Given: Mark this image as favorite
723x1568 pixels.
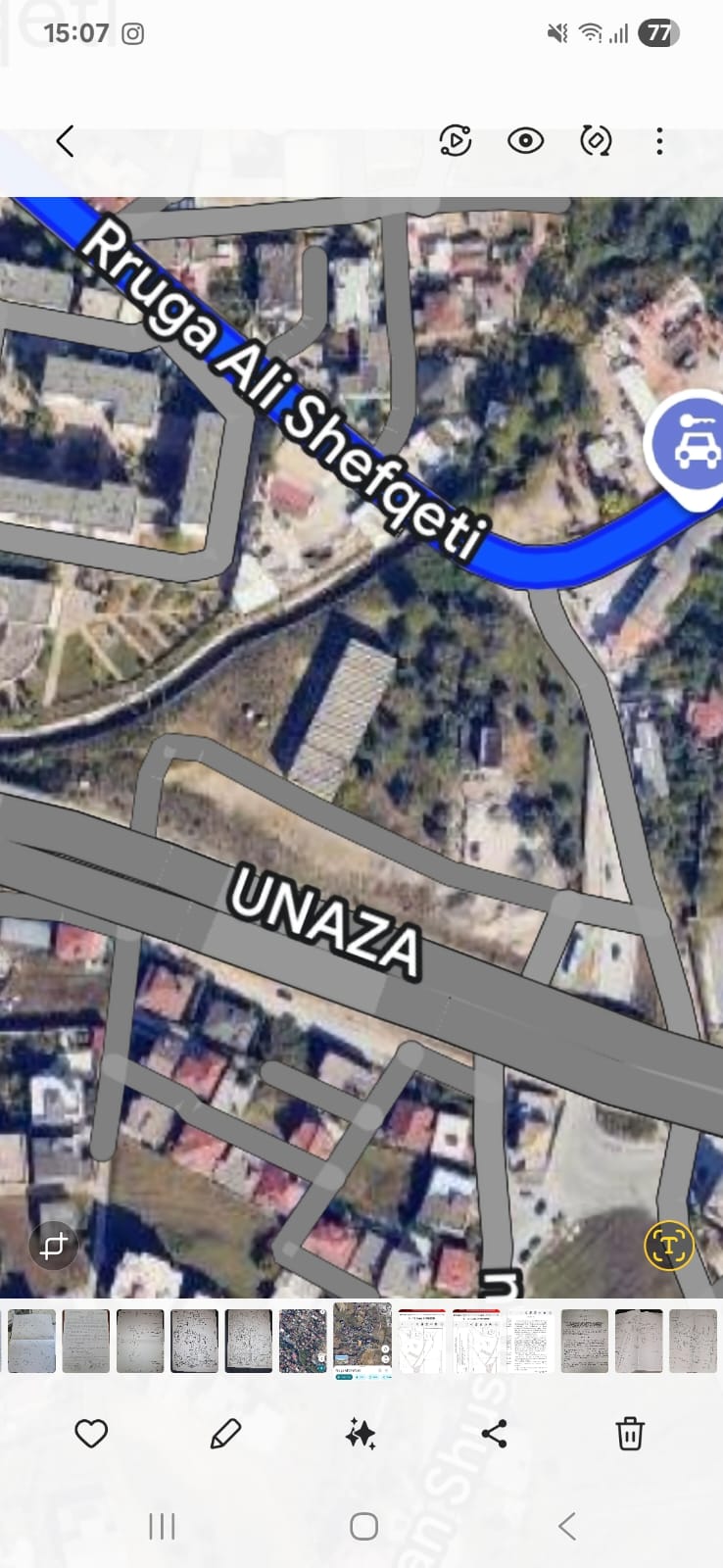Looking at the screenshot, I should click(91, 1434).
